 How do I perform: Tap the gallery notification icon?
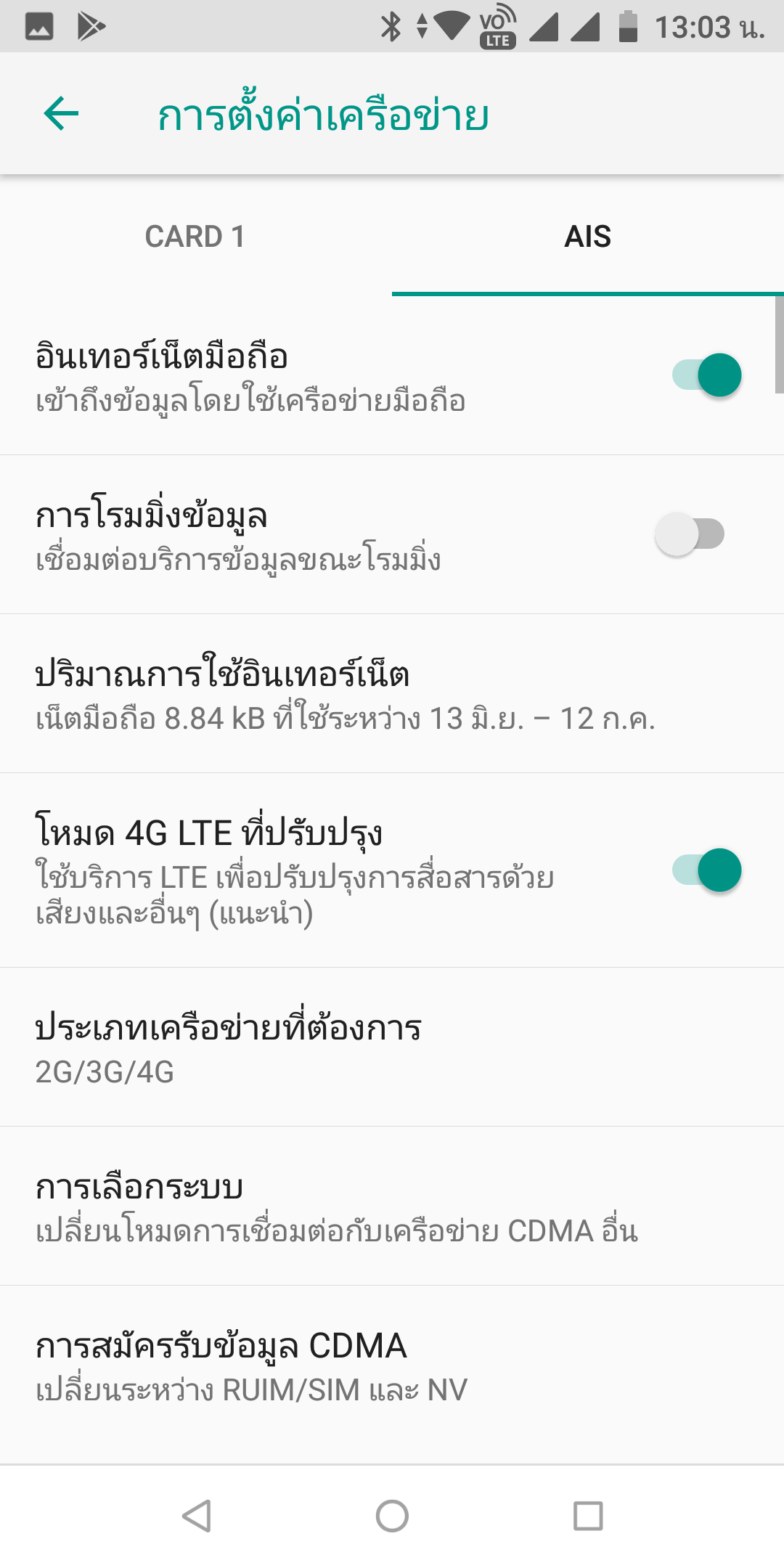point(40,25)
